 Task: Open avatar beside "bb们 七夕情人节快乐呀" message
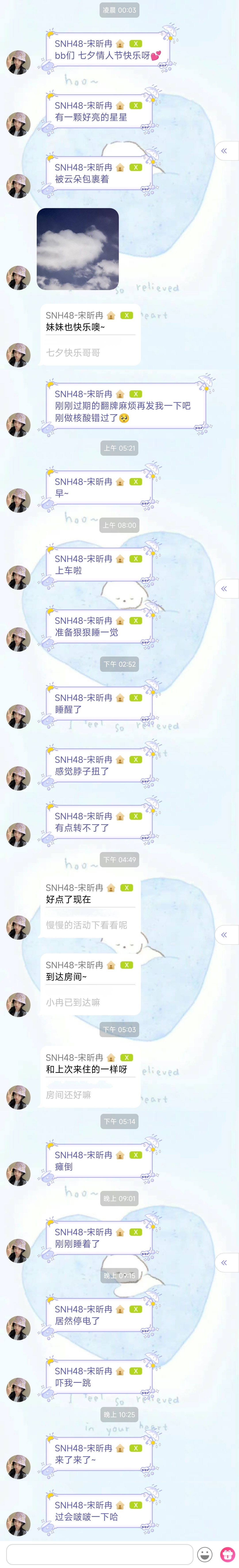coord(18,63)
